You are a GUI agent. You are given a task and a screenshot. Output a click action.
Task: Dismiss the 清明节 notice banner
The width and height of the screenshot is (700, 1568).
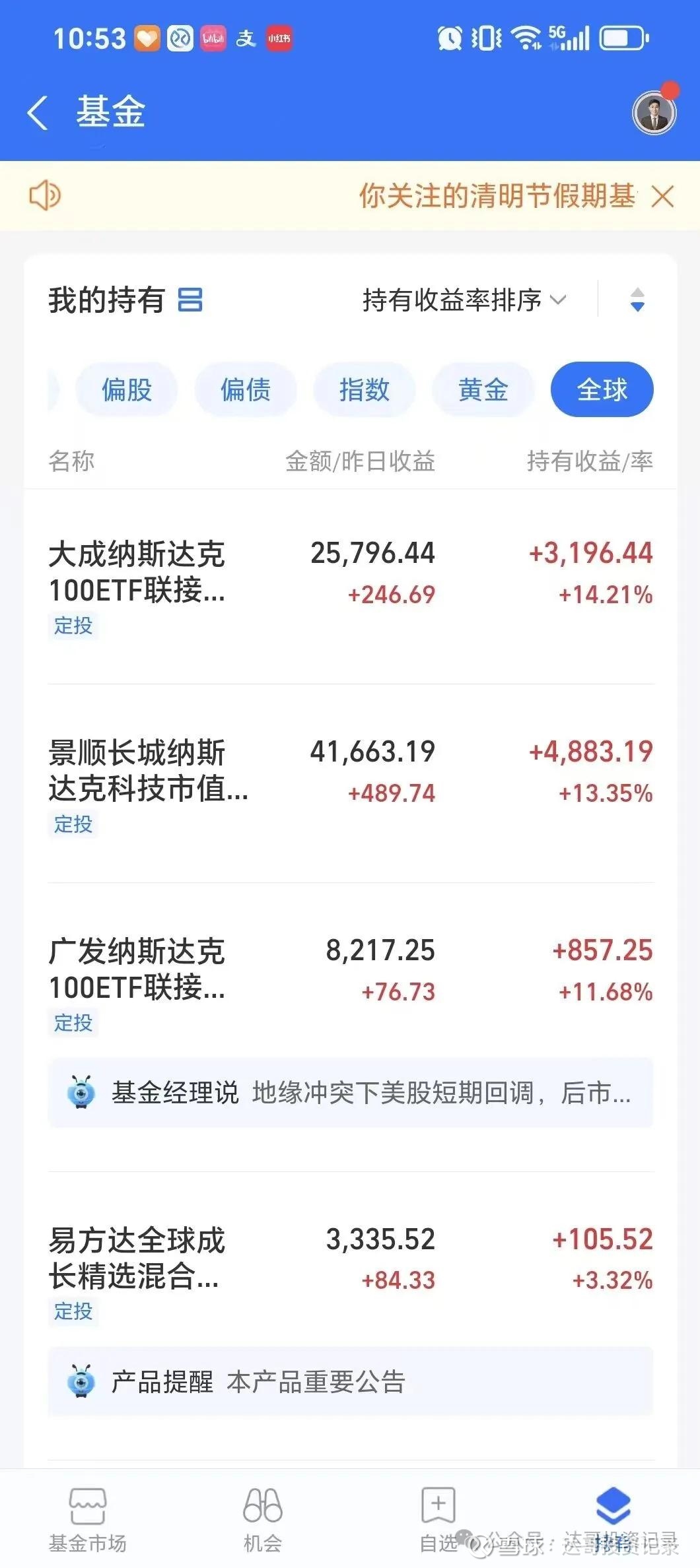tap(662, 197)
